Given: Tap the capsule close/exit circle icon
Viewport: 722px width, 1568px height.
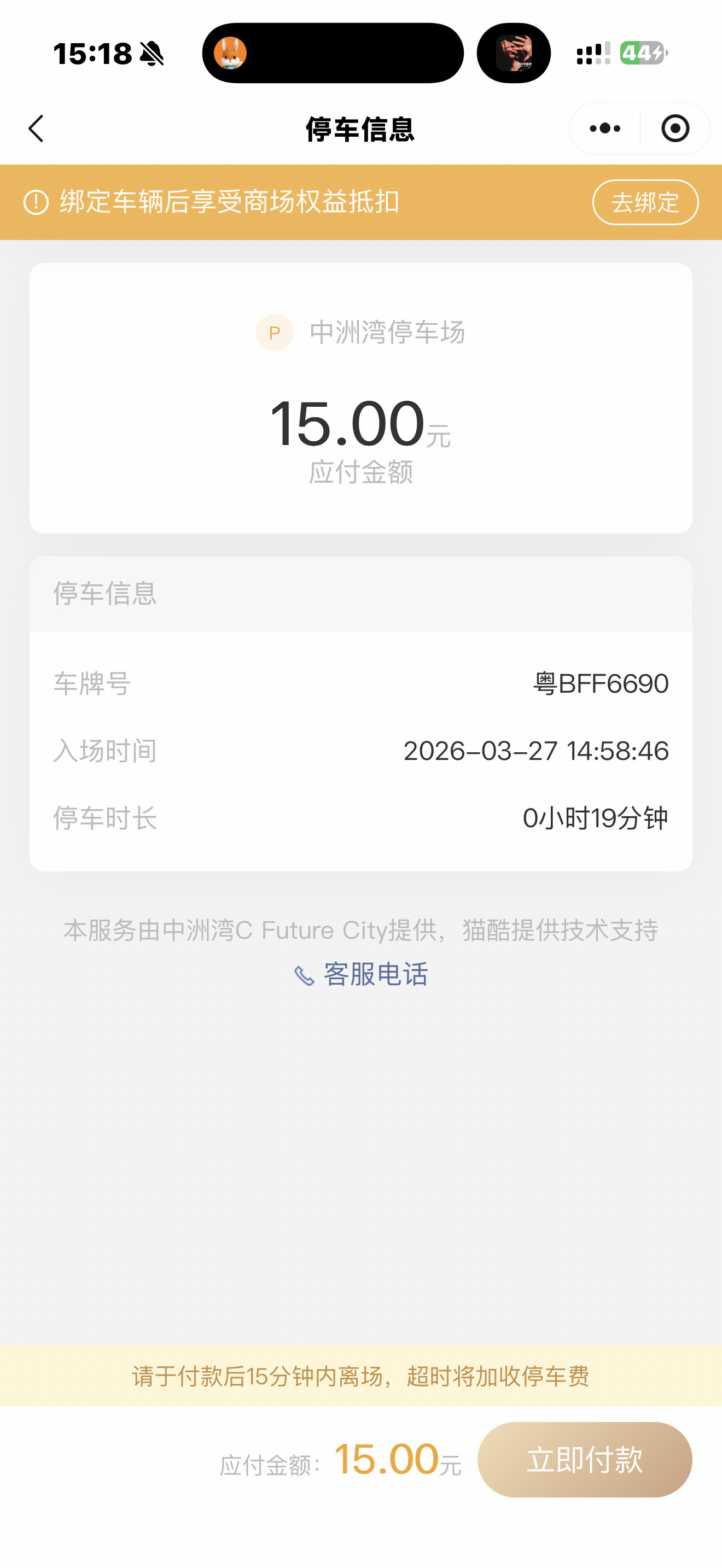Looking at the screenshot, I should coord(674,128).
